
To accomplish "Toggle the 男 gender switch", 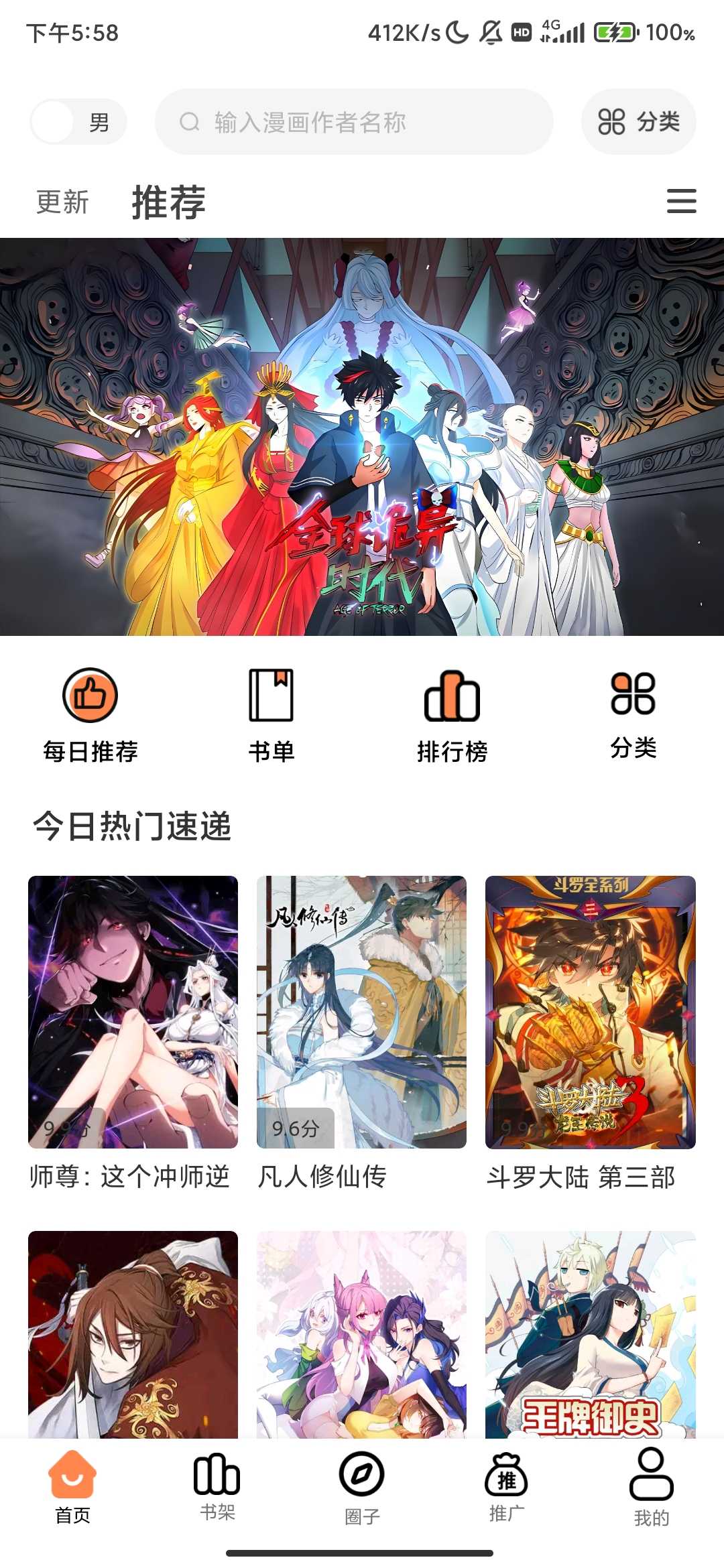I will (77, 121).
